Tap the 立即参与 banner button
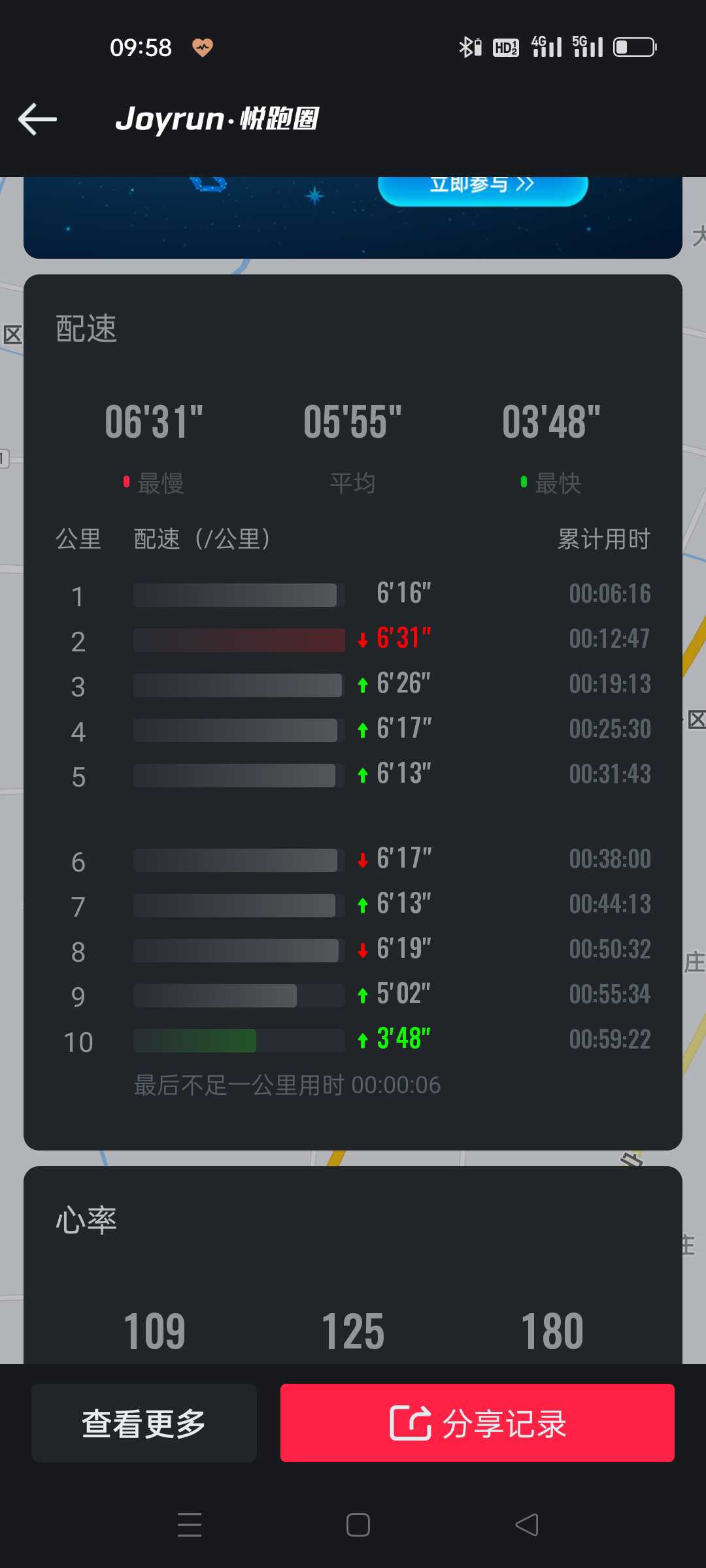Viewport: 706px width, 1568px height. (482, 190)
